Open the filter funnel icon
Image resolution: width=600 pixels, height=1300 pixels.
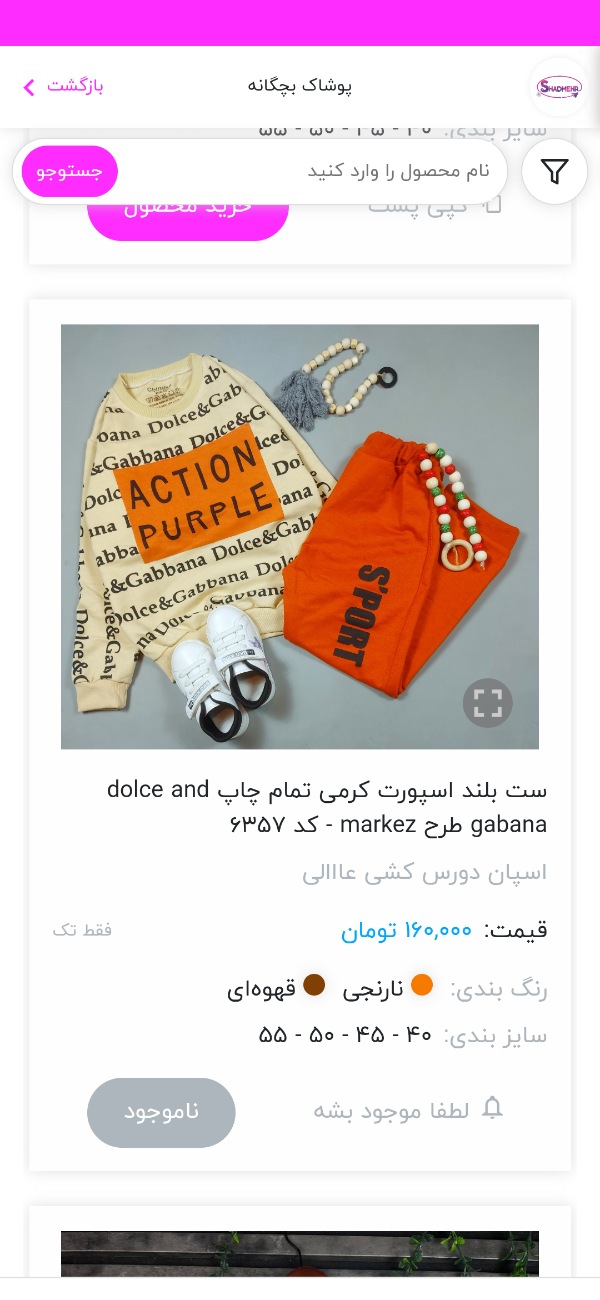[x=554, y=172]
